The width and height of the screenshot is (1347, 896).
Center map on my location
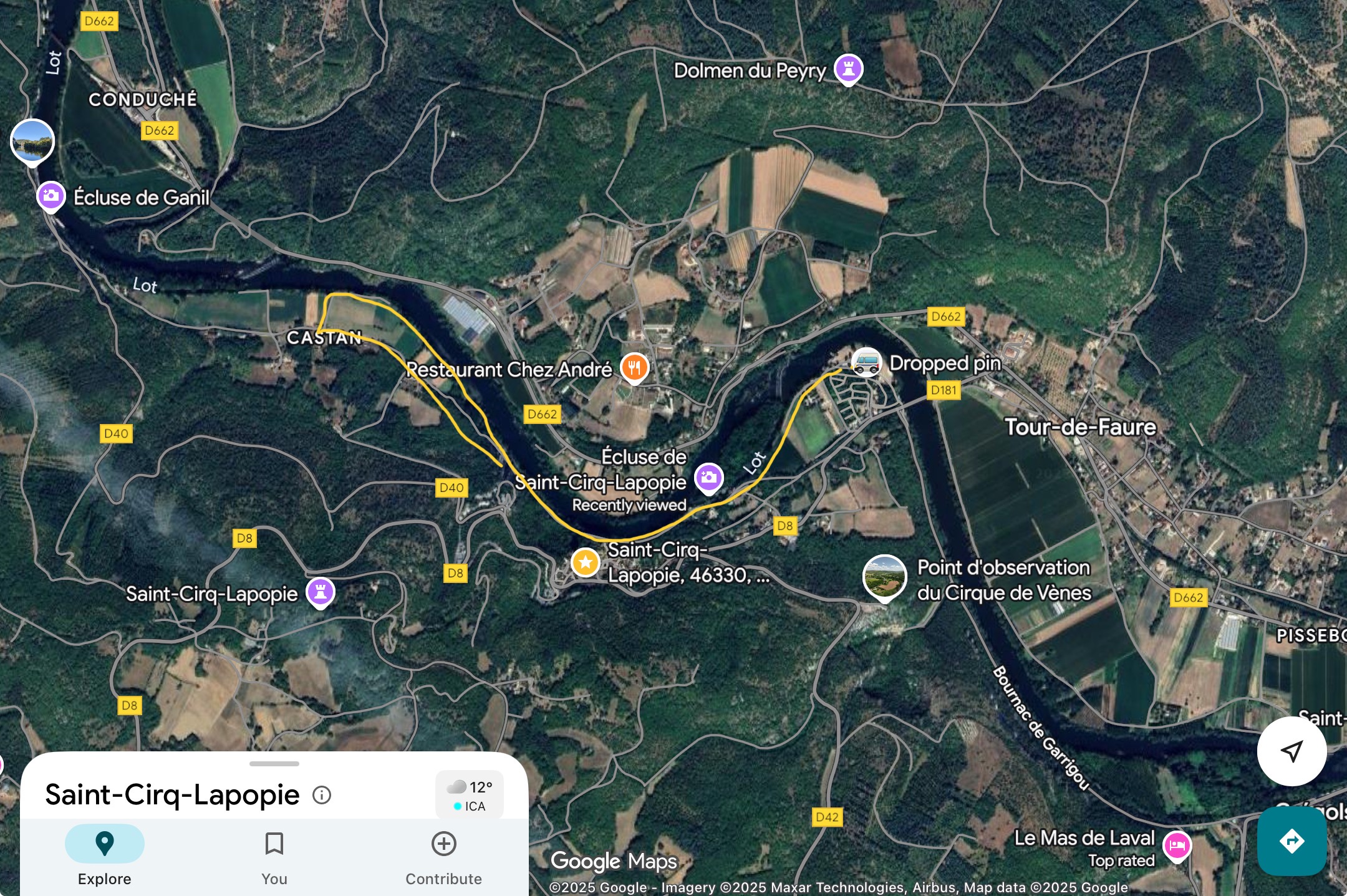pos(1291,751)
